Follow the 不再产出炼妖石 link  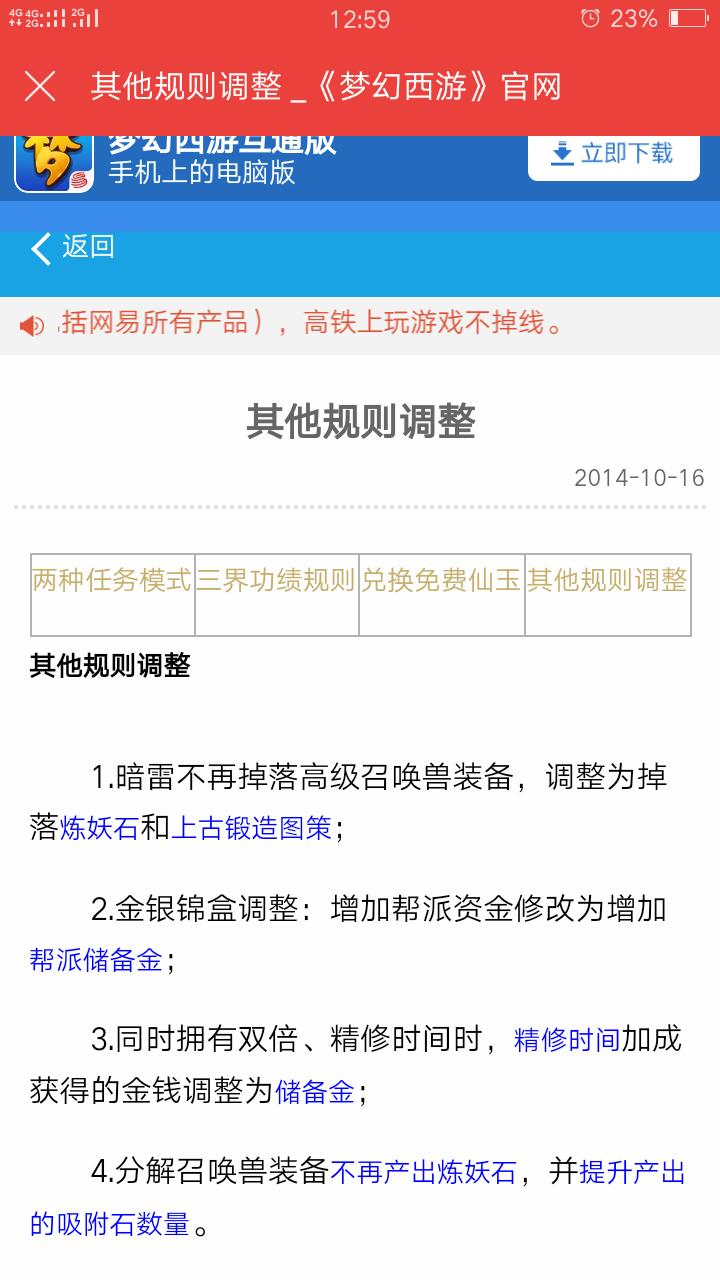pos(423,1172)
